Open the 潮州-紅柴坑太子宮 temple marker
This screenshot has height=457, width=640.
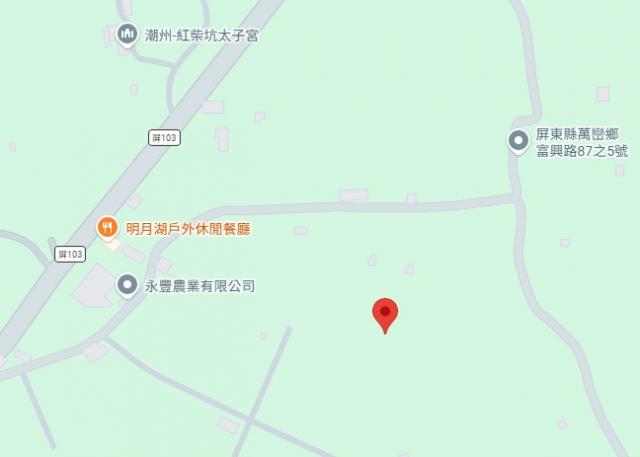point(127,35)
